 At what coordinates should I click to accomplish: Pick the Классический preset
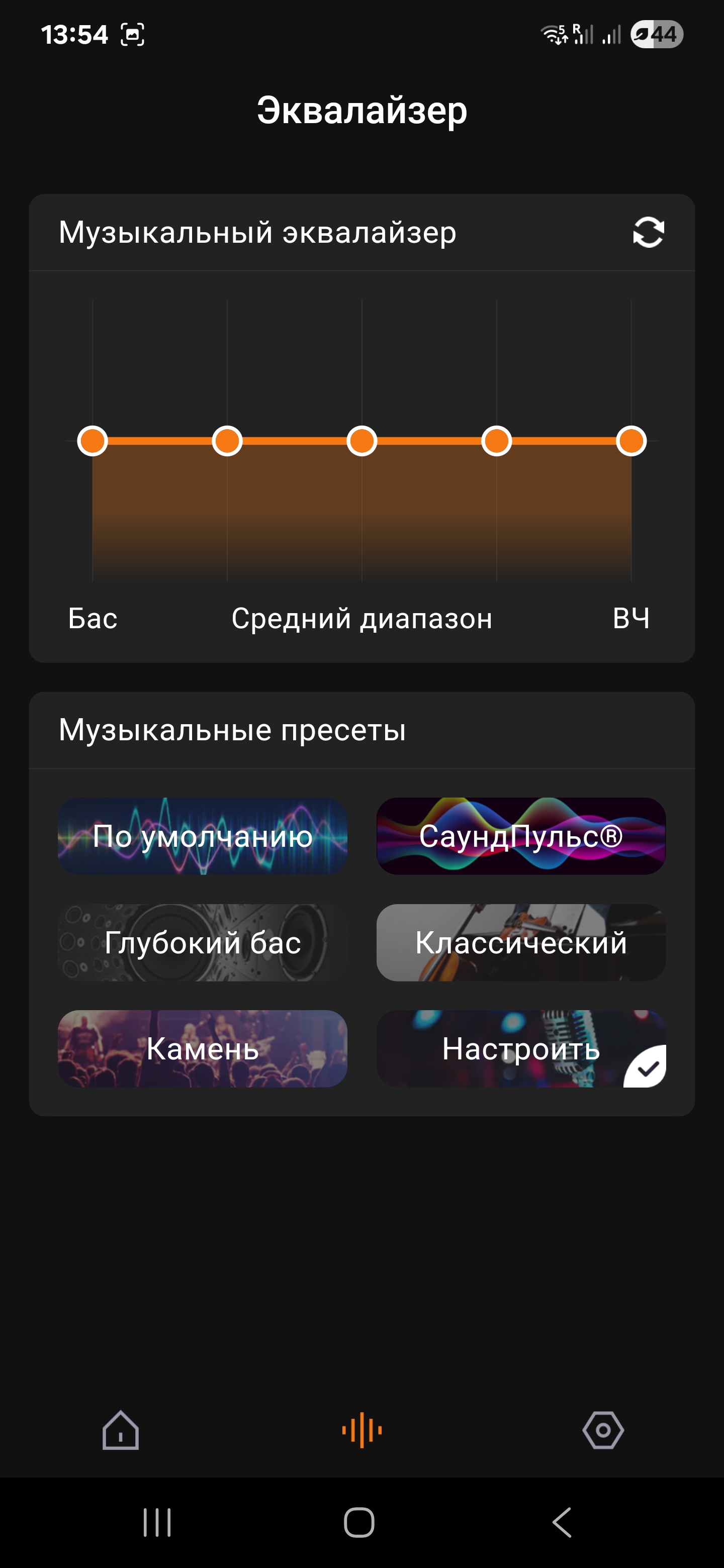(520, 942)
